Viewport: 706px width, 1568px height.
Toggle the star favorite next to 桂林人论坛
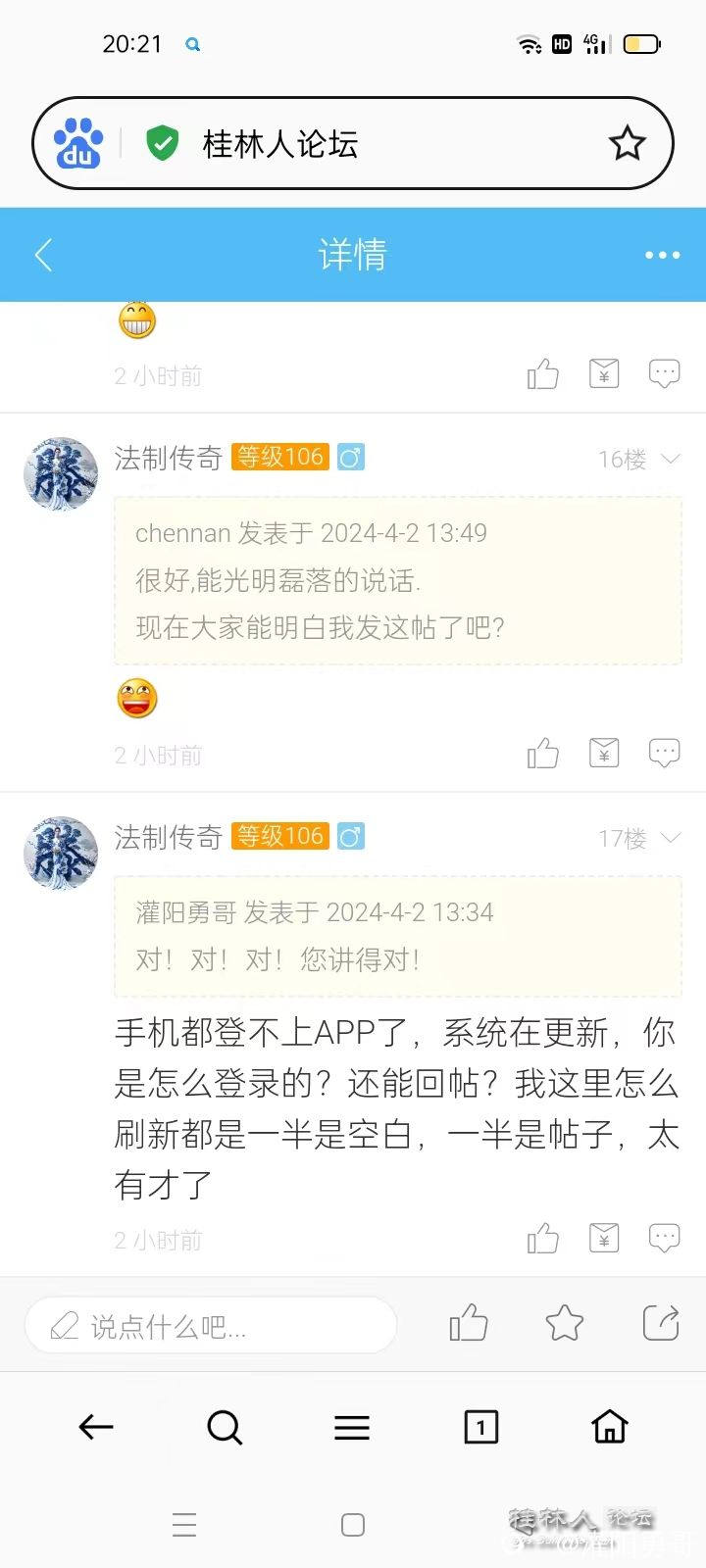627,143
